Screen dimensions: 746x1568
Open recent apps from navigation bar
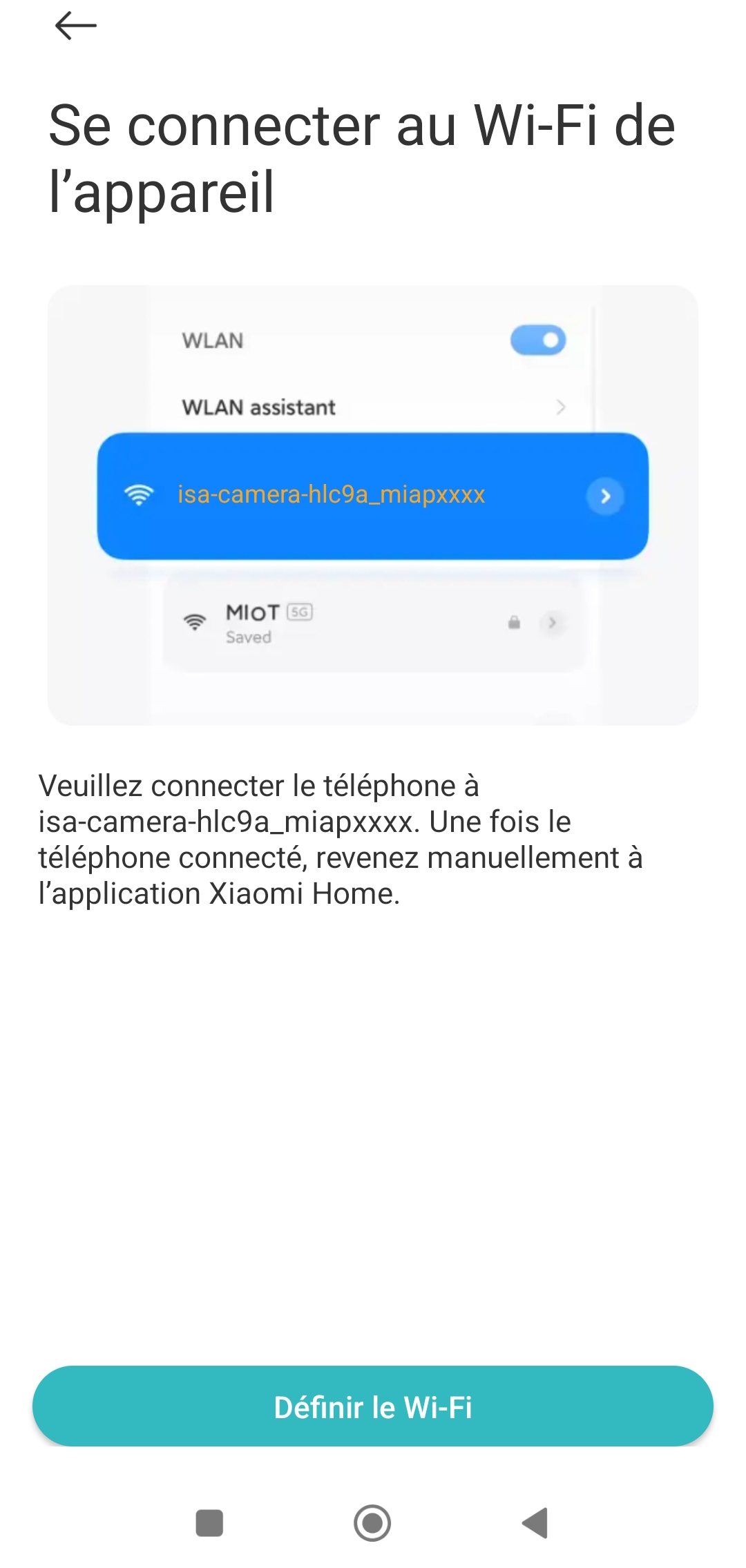[209, 1522]
